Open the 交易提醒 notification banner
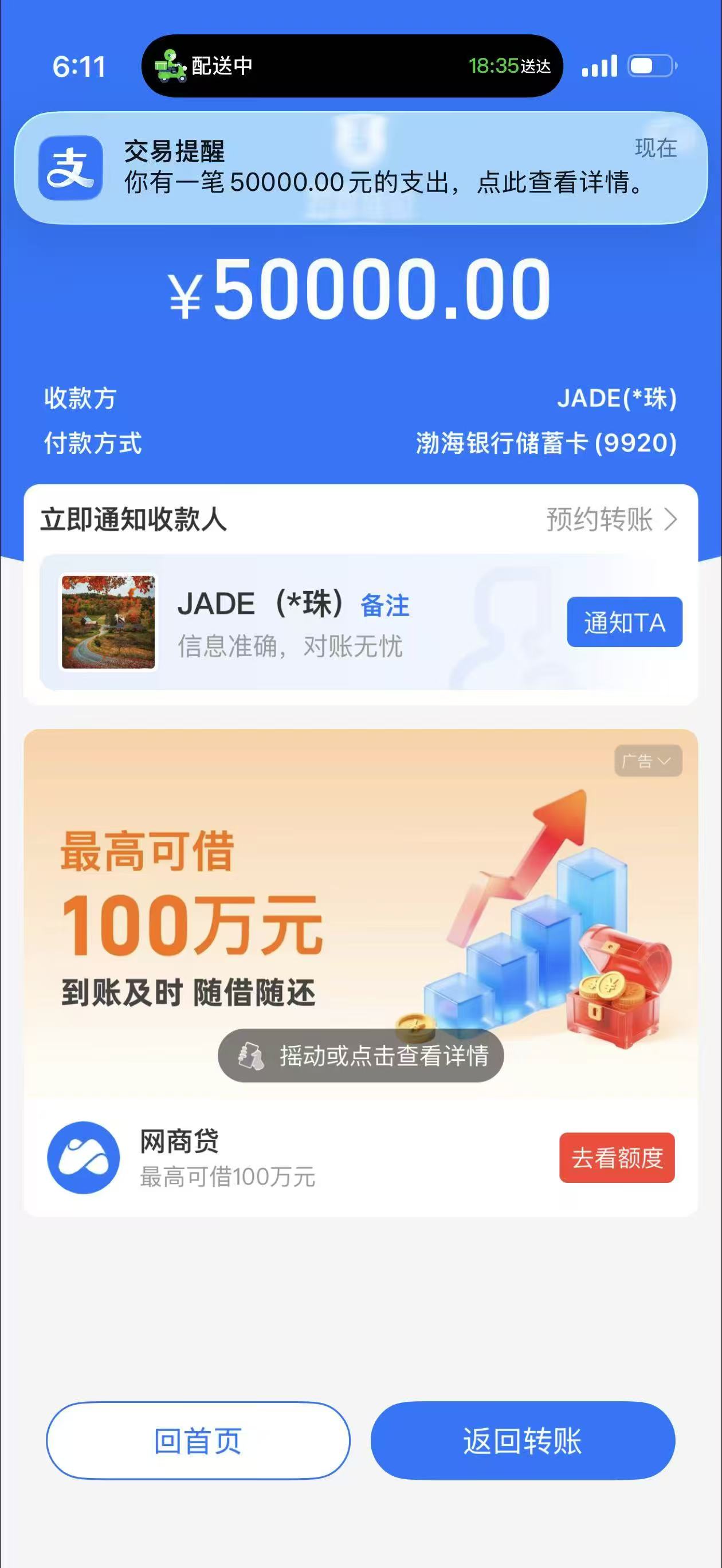The width and height of the screenshot is (722, 1568). [x=360, y=167]
